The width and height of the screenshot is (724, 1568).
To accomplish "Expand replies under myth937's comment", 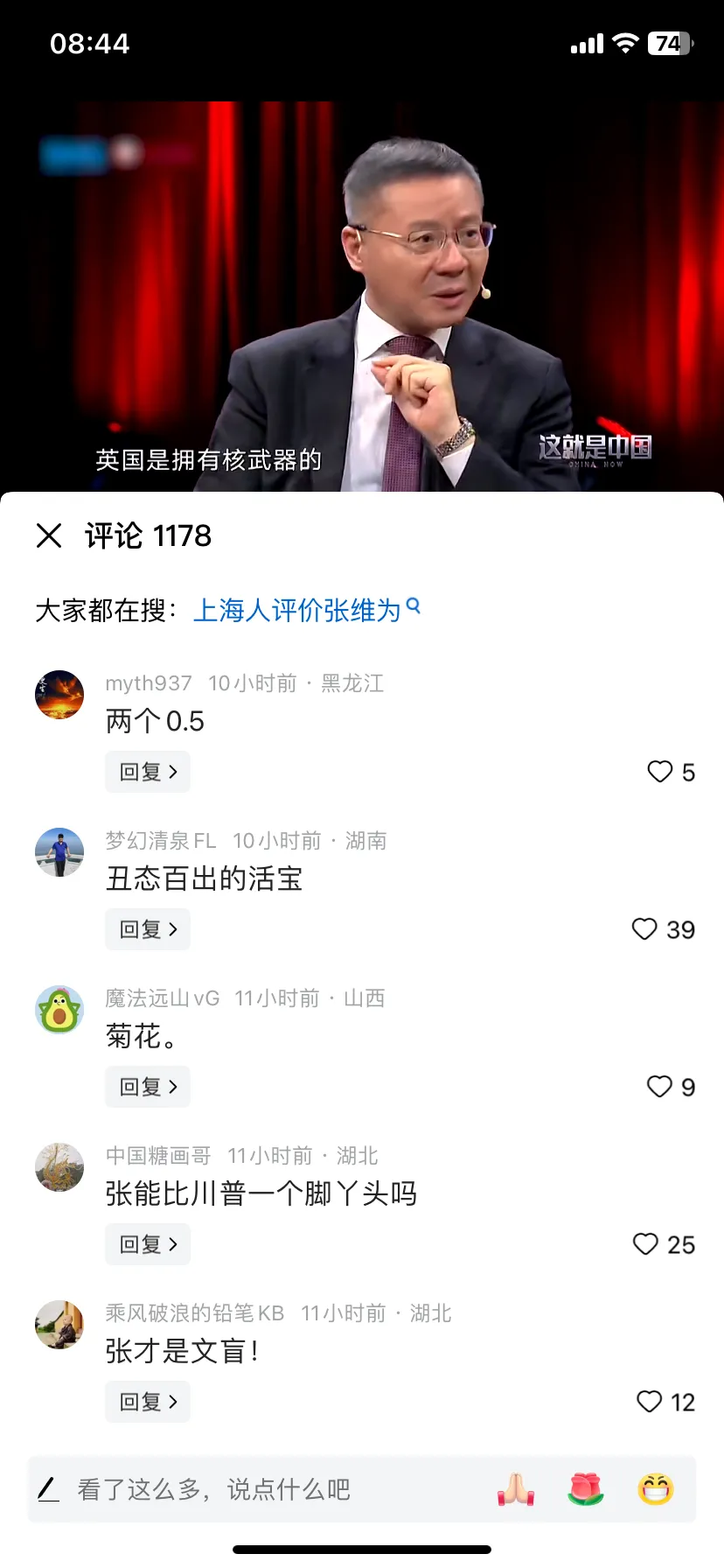I will coord(147,772).
